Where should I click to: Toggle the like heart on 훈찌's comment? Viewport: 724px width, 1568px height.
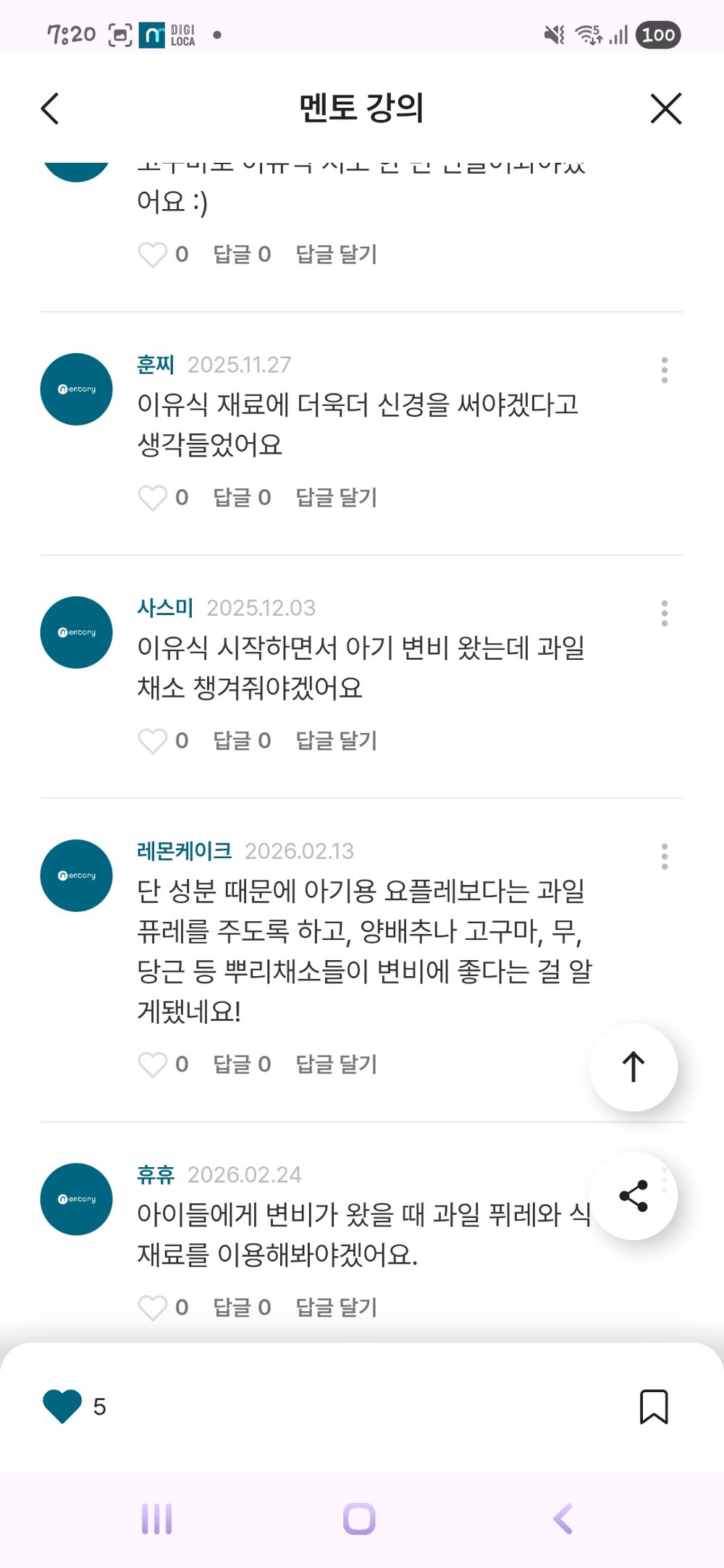point(153,497)
